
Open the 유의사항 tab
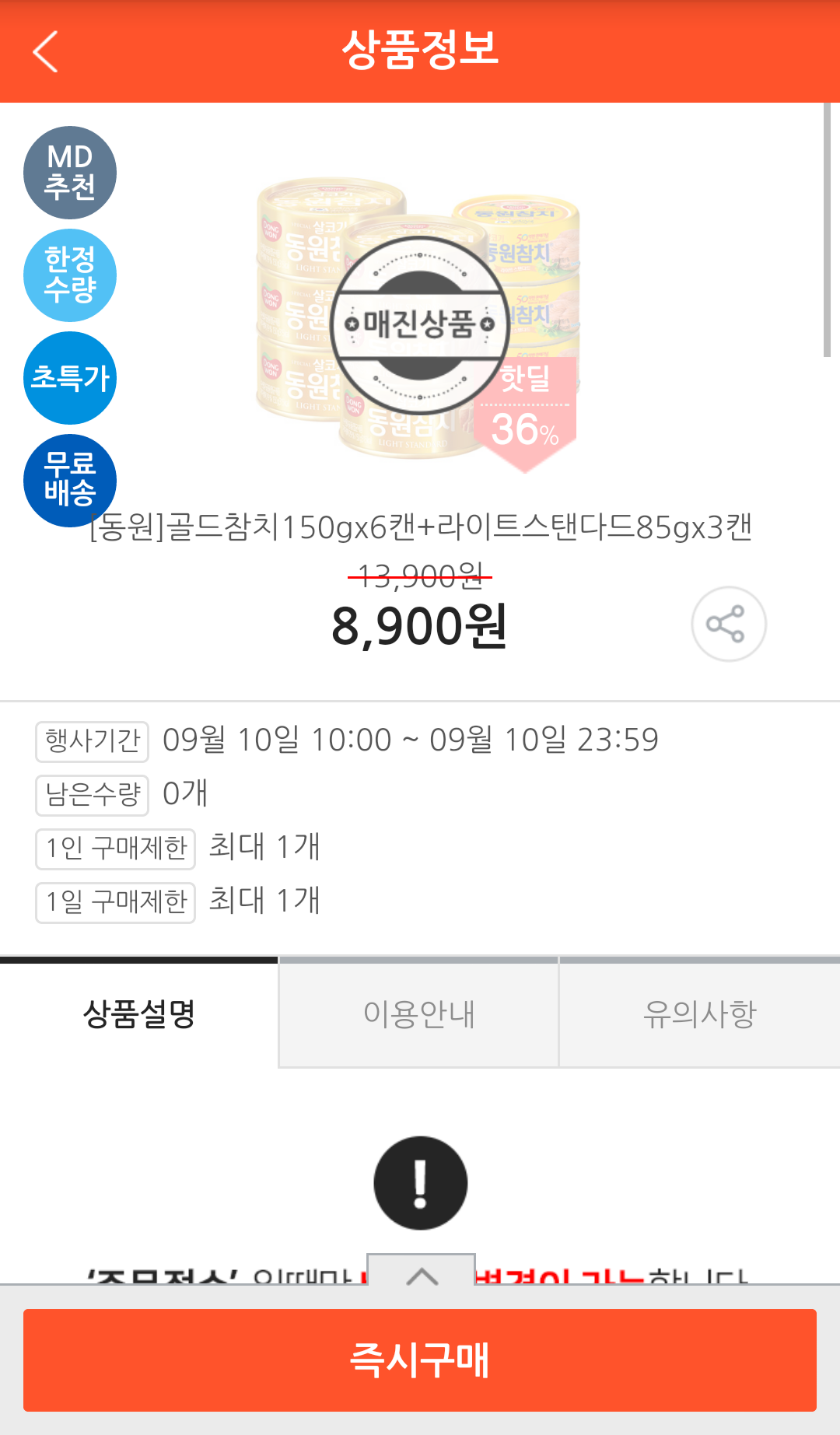pos(699,1013)
